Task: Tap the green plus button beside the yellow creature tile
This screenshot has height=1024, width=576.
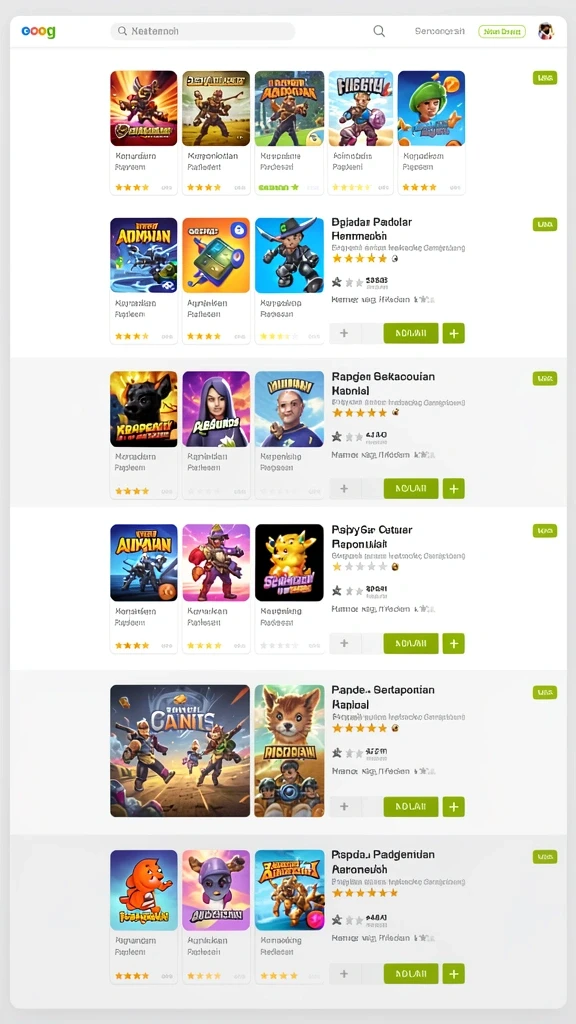Action: pyautogui.click(x=453, y=643)
